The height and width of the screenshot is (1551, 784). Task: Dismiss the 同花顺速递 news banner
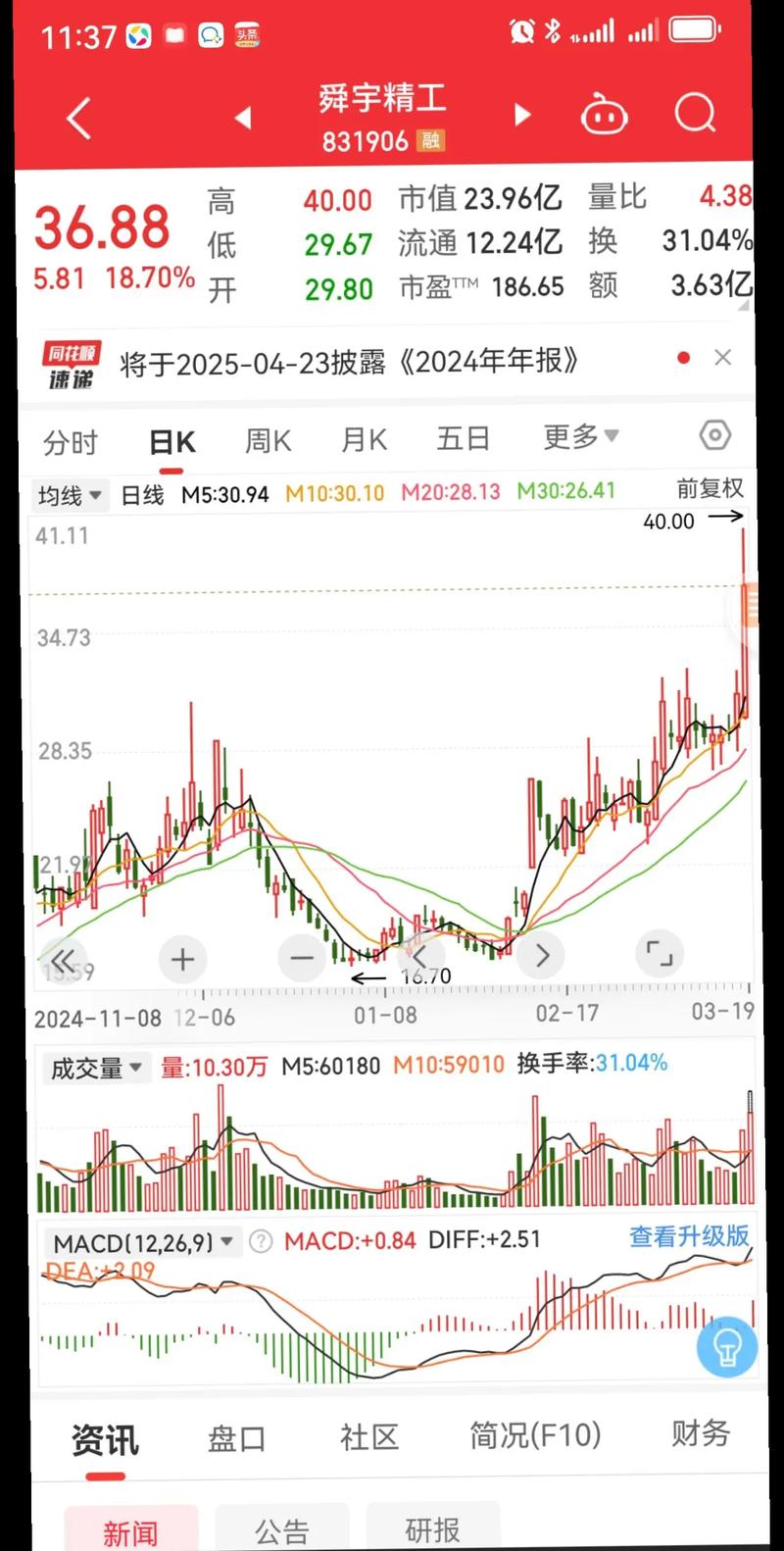click(x=723, y=358)
